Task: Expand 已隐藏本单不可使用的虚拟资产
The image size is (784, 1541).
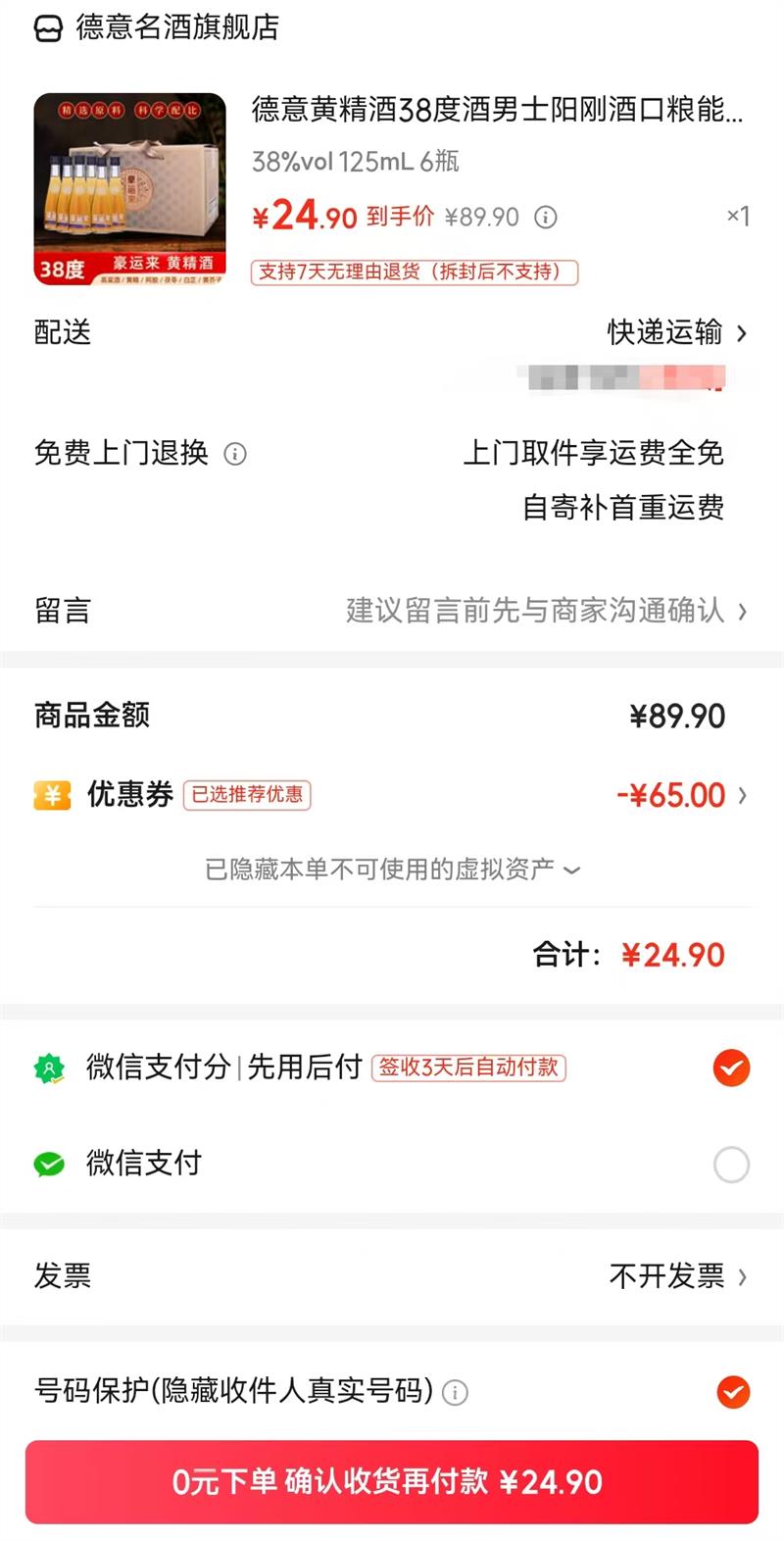Action: 392,870
